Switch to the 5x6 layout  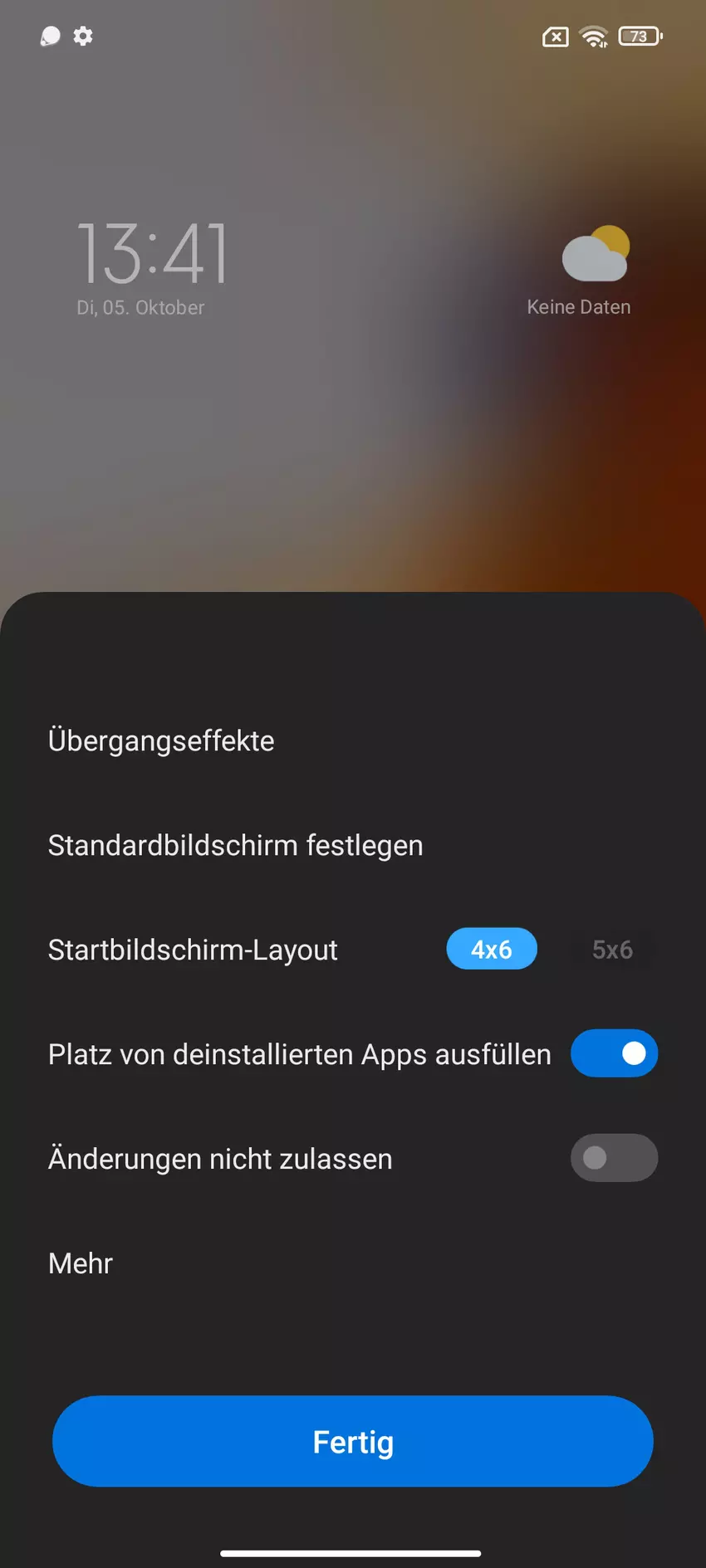[612, 949]
